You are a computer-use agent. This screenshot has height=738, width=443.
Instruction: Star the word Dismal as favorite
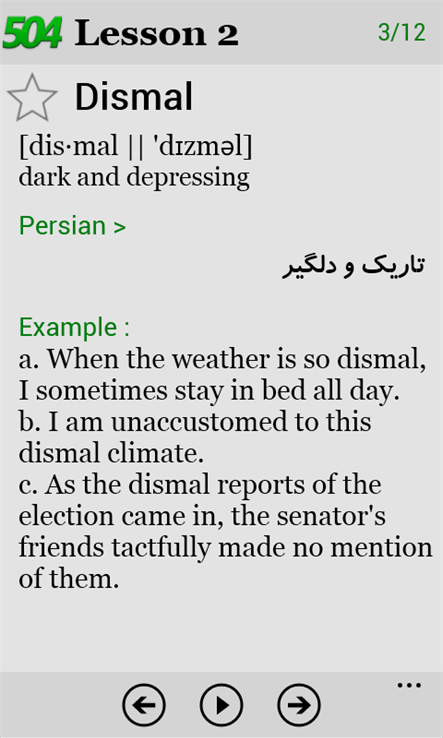click(32, 97)
